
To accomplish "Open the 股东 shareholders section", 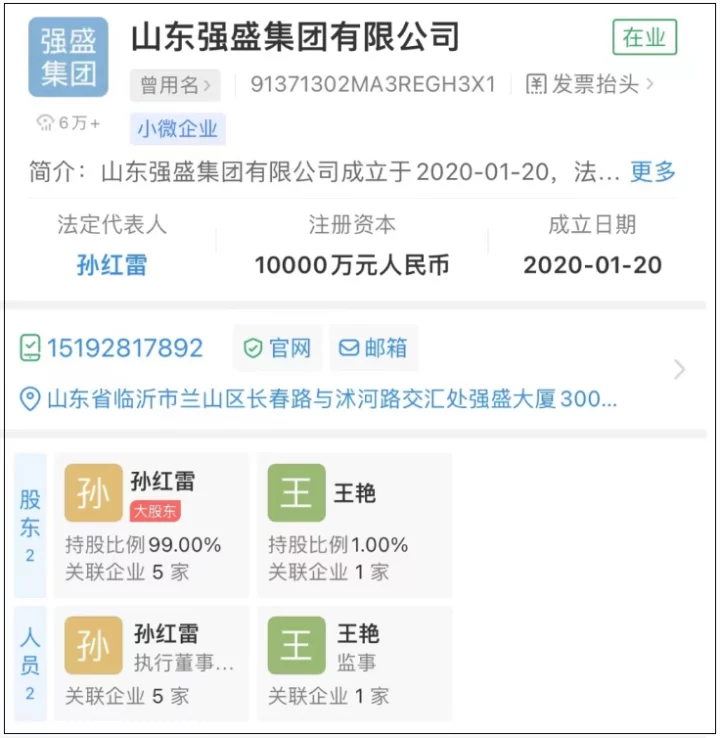I will (x=31, y=525).
